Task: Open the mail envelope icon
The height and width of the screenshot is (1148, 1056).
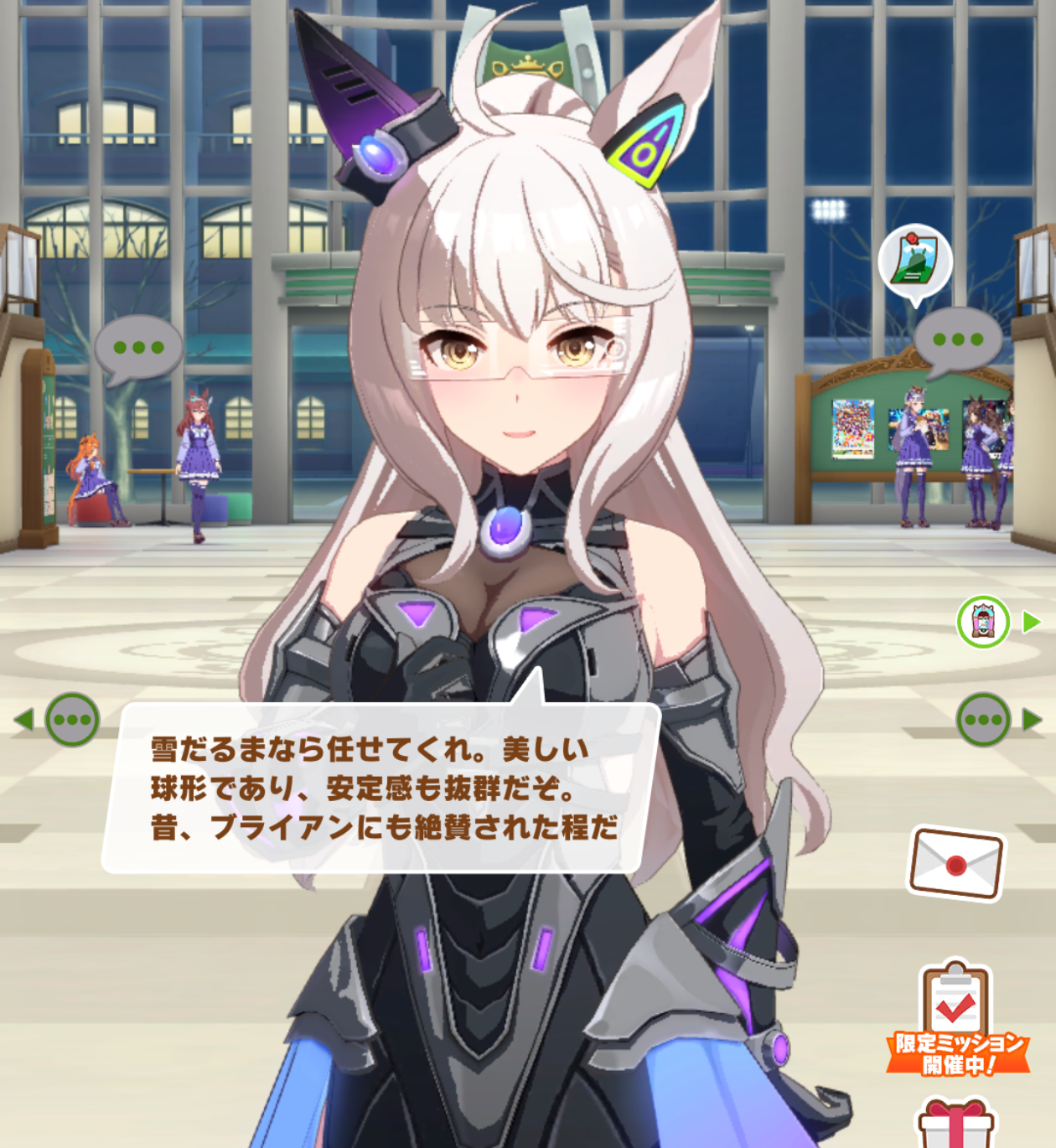Action: point(956,863)
